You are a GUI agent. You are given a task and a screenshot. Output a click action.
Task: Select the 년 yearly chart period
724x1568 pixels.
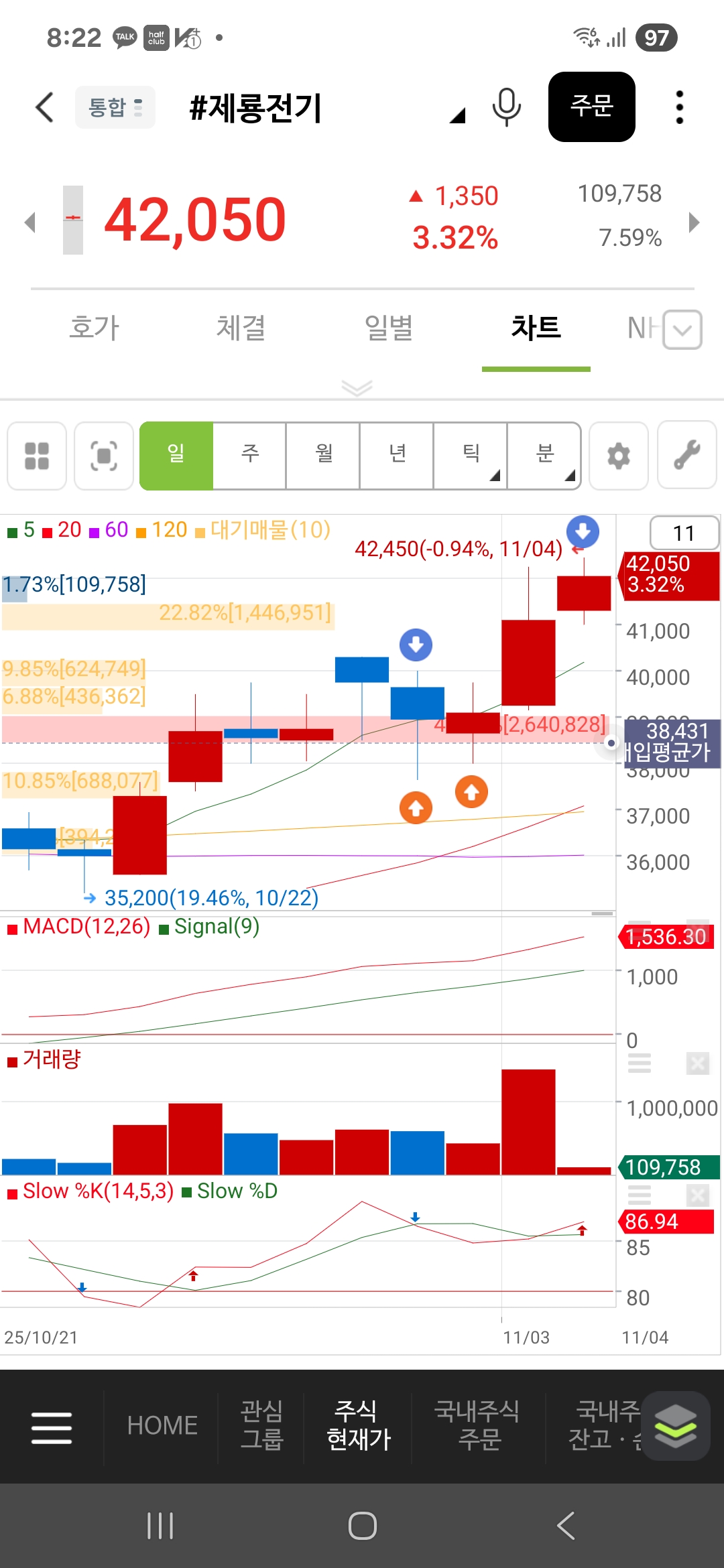[x=398, y=456]
